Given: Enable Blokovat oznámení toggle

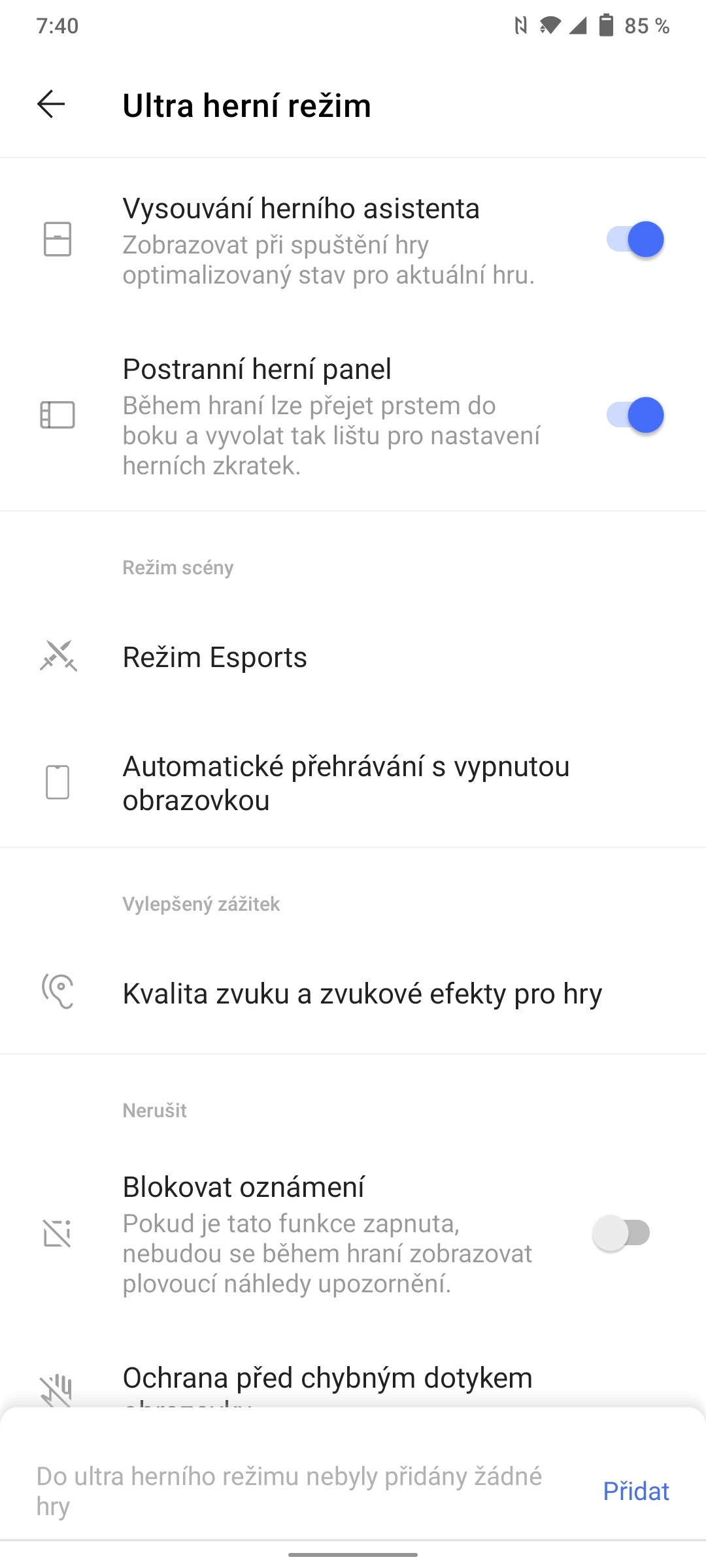Looking at the screenshot, I should coord(621,1233).
